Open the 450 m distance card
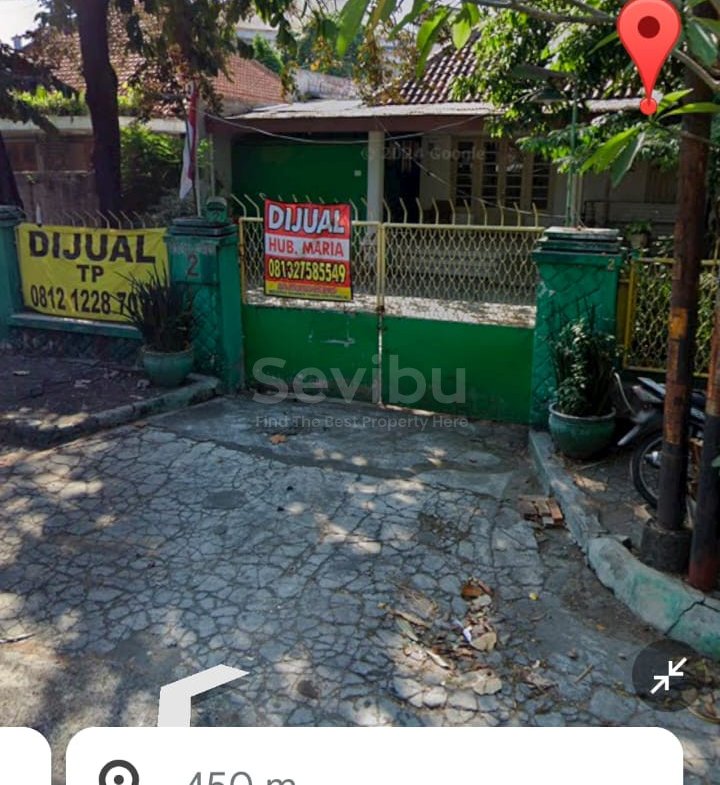 [374, 759]
